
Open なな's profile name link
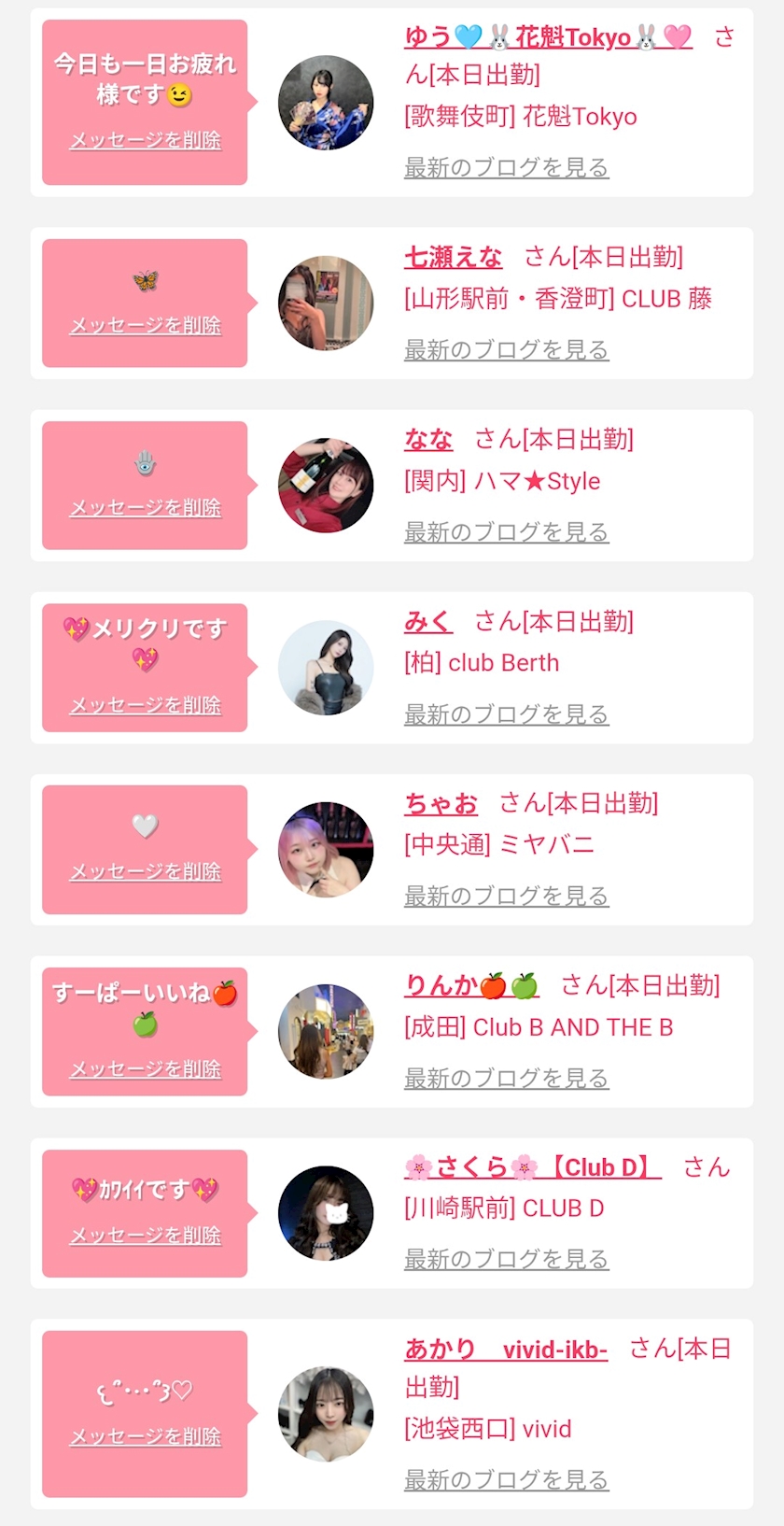click(428, 439)
